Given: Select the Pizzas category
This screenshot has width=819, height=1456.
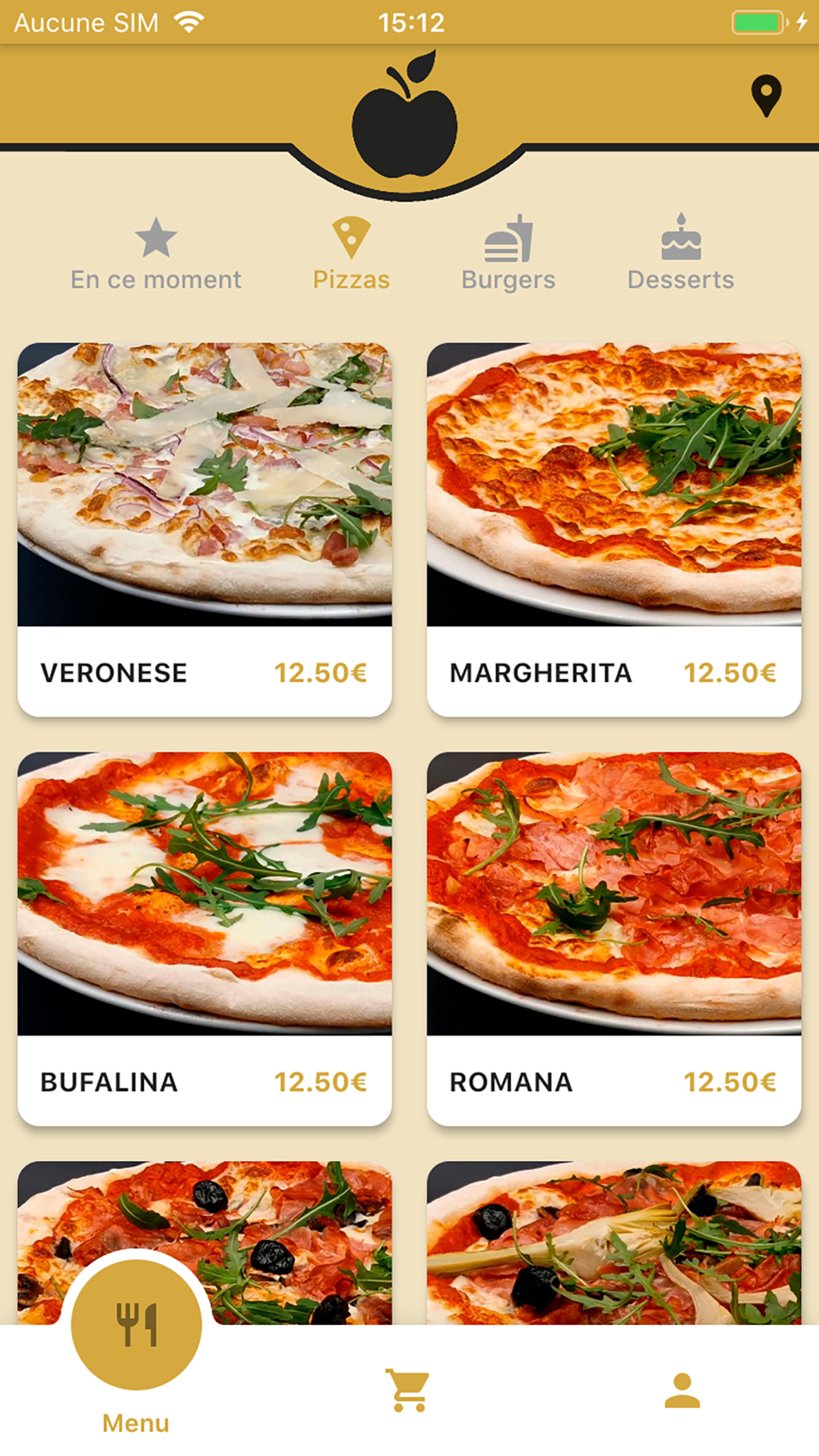Looking at the screenshot, I should (351, 255).
